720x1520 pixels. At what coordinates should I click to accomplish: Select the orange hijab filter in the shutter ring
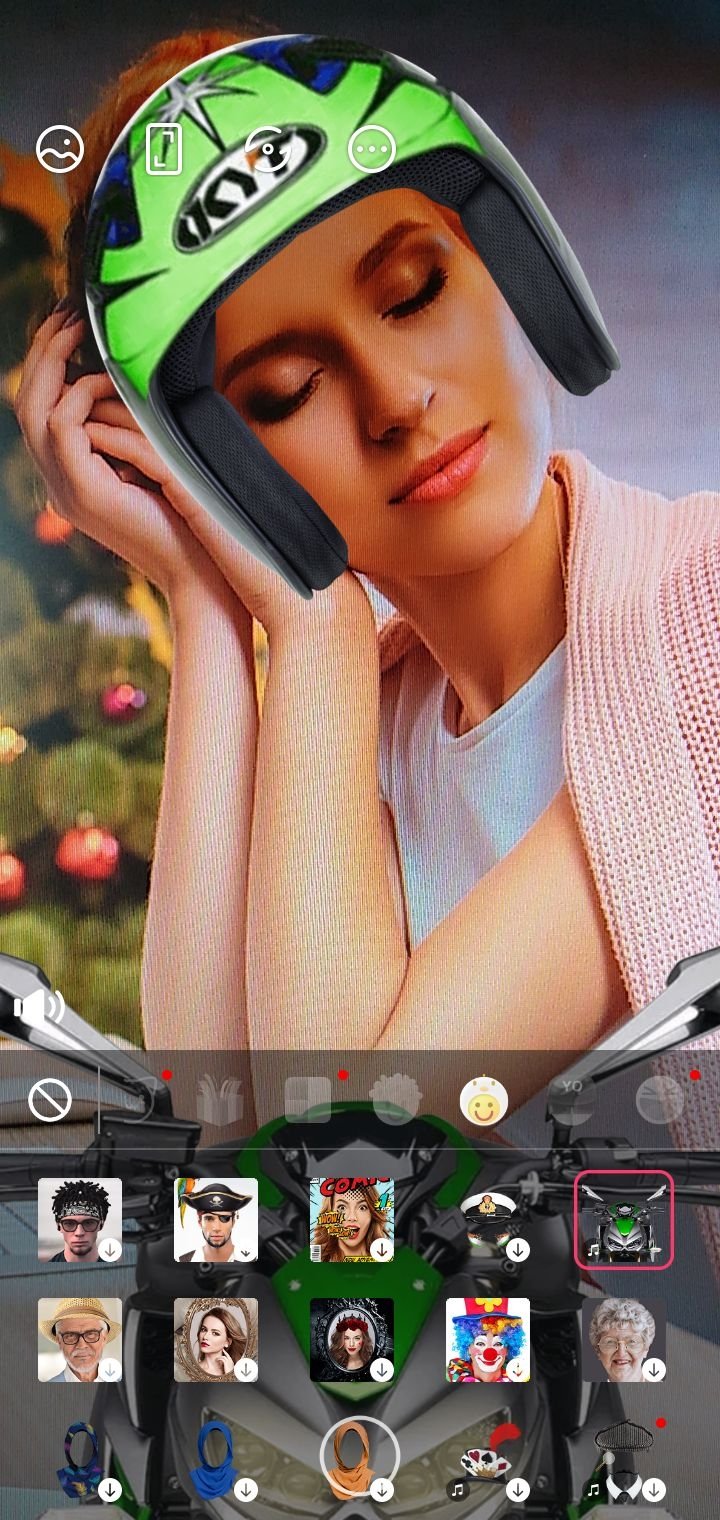pyautogui.click(x=359, y=1457)
